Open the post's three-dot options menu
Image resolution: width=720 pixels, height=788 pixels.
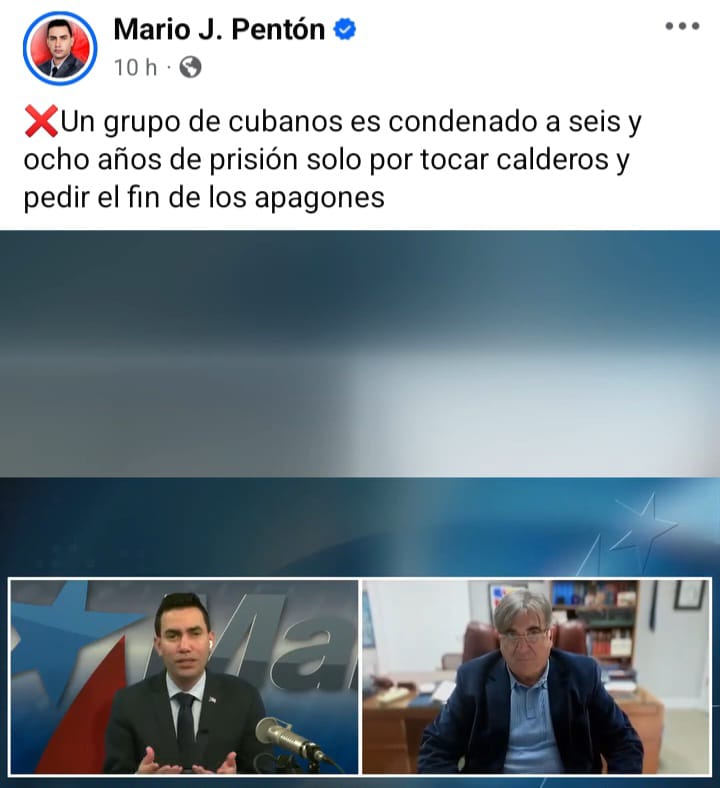pos(682,26)
